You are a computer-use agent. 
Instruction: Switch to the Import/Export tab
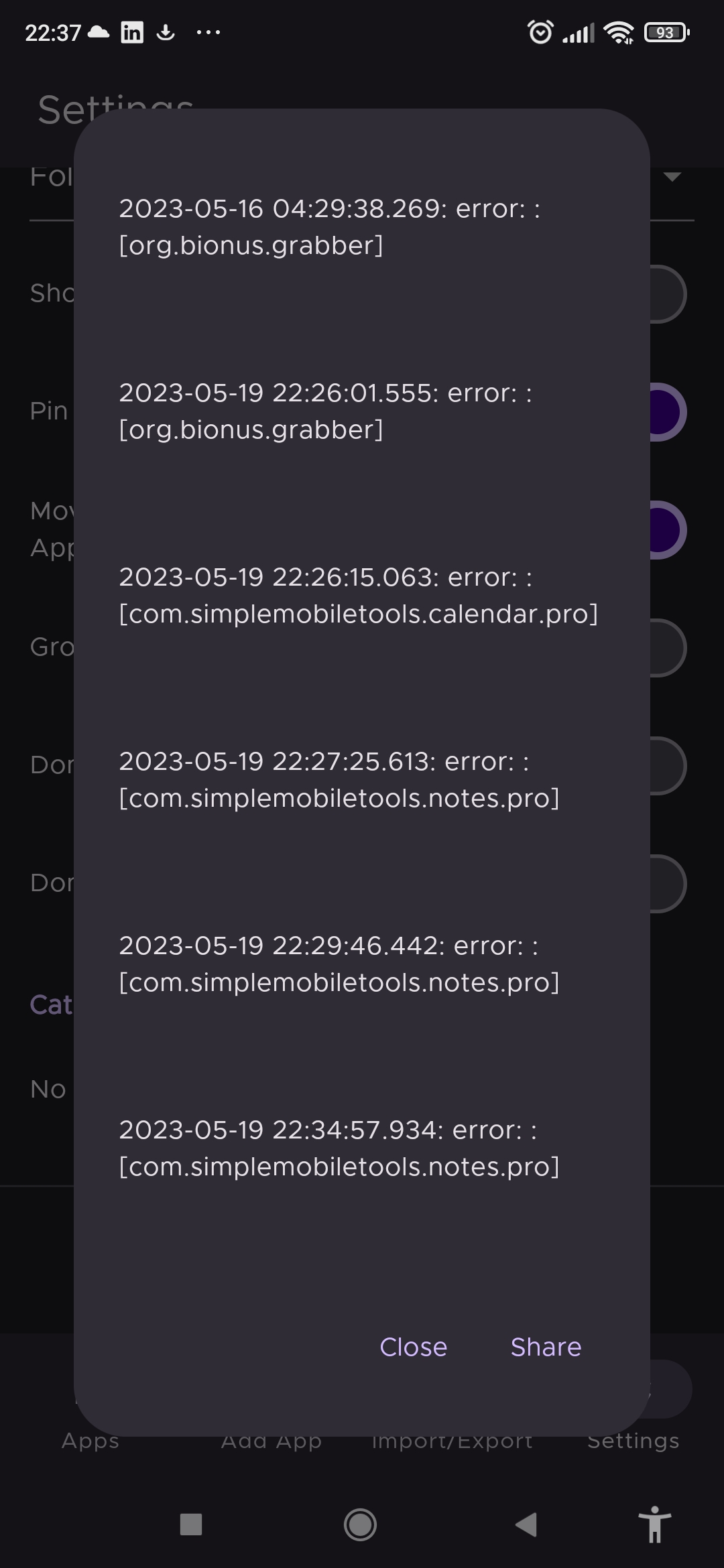(452, 1439)
